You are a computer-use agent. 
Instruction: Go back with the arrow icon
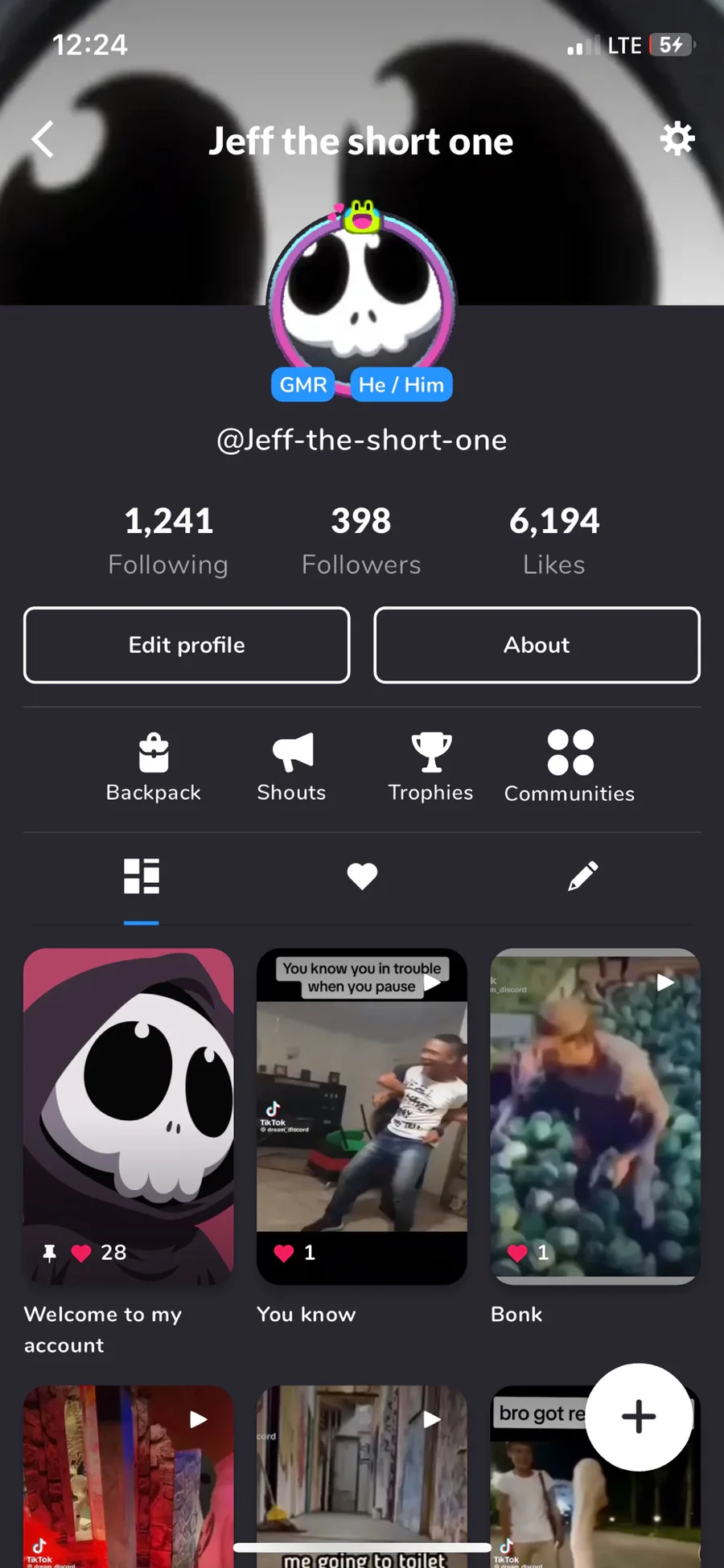[43, 140]
